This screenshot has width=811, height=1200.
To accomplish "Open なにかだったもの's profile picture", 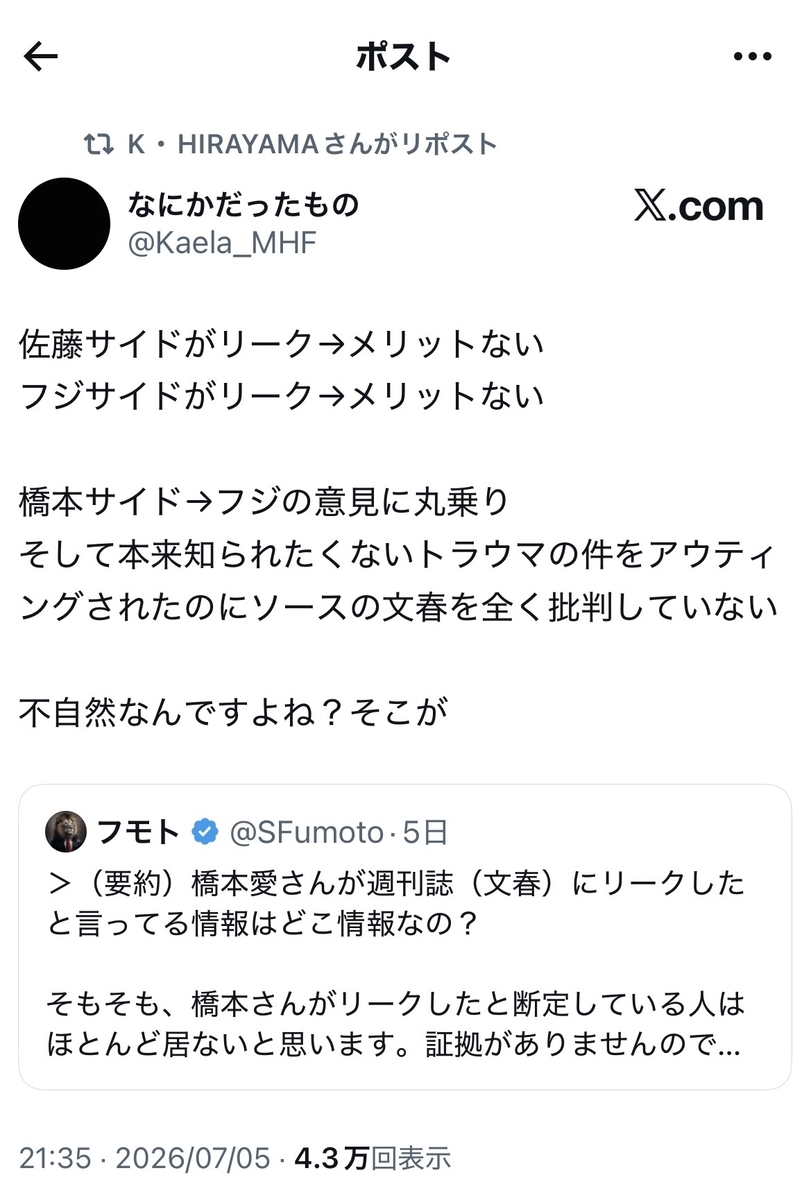I will point(64,224).
